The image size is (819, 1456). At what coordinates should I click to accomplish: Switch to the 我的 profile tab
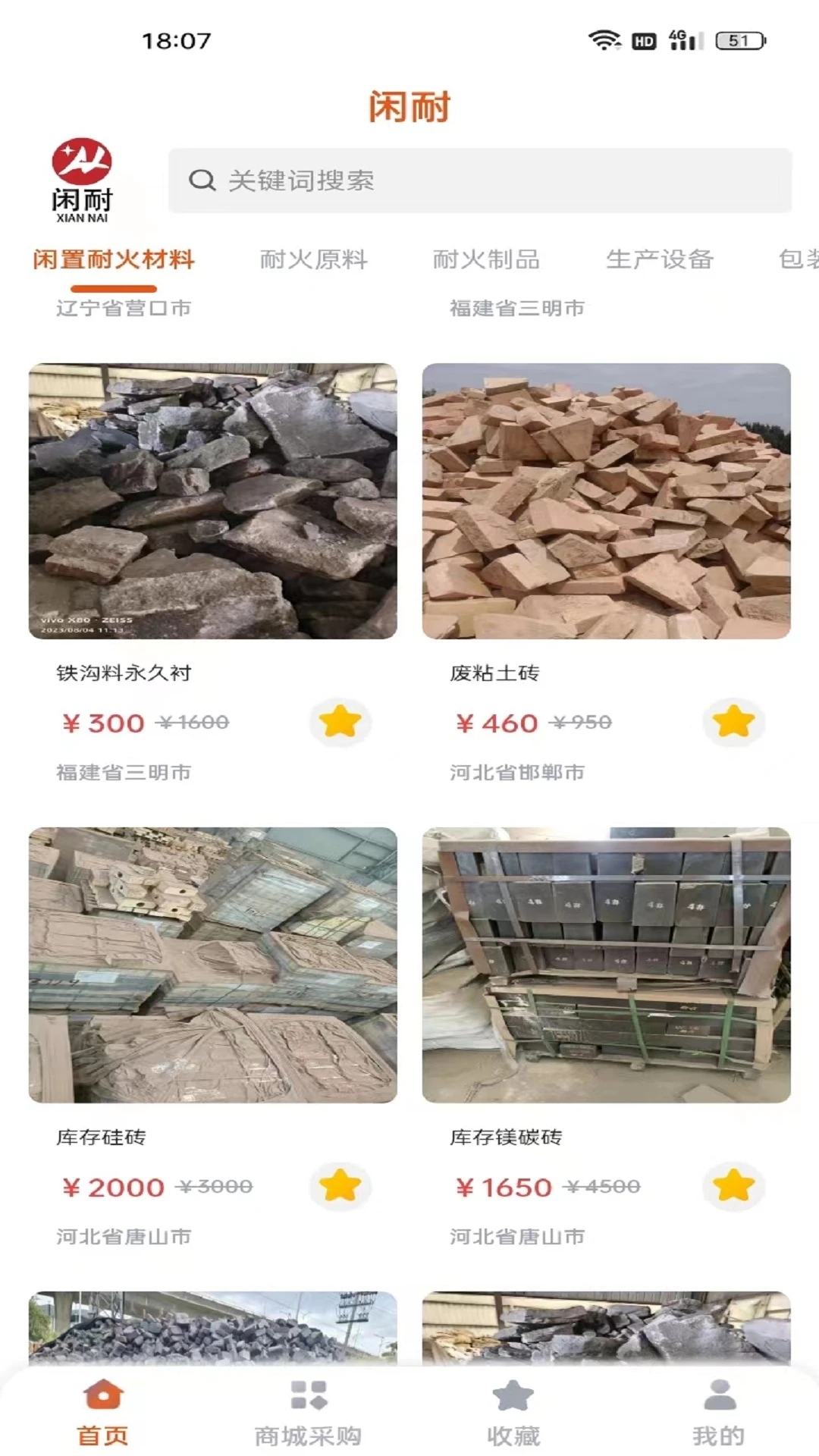coord(718,1411)
